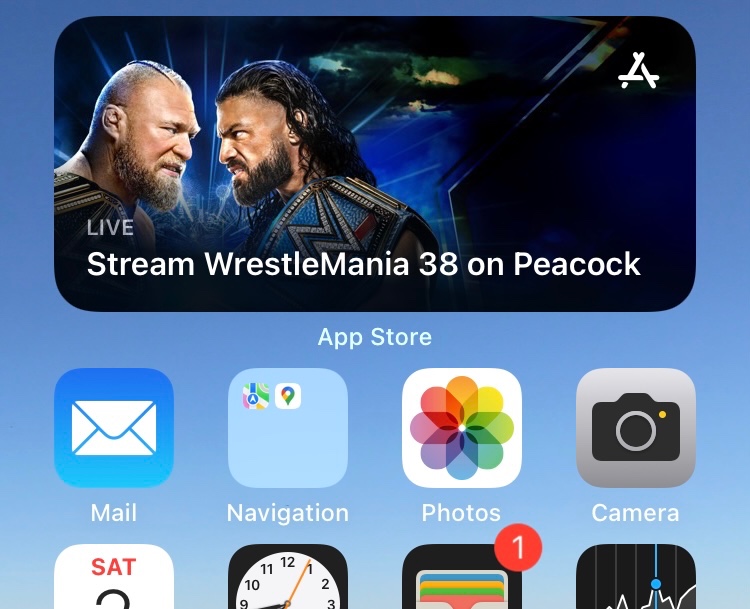
Task: Launch the Camera app
Action: (x=635, y=427)
